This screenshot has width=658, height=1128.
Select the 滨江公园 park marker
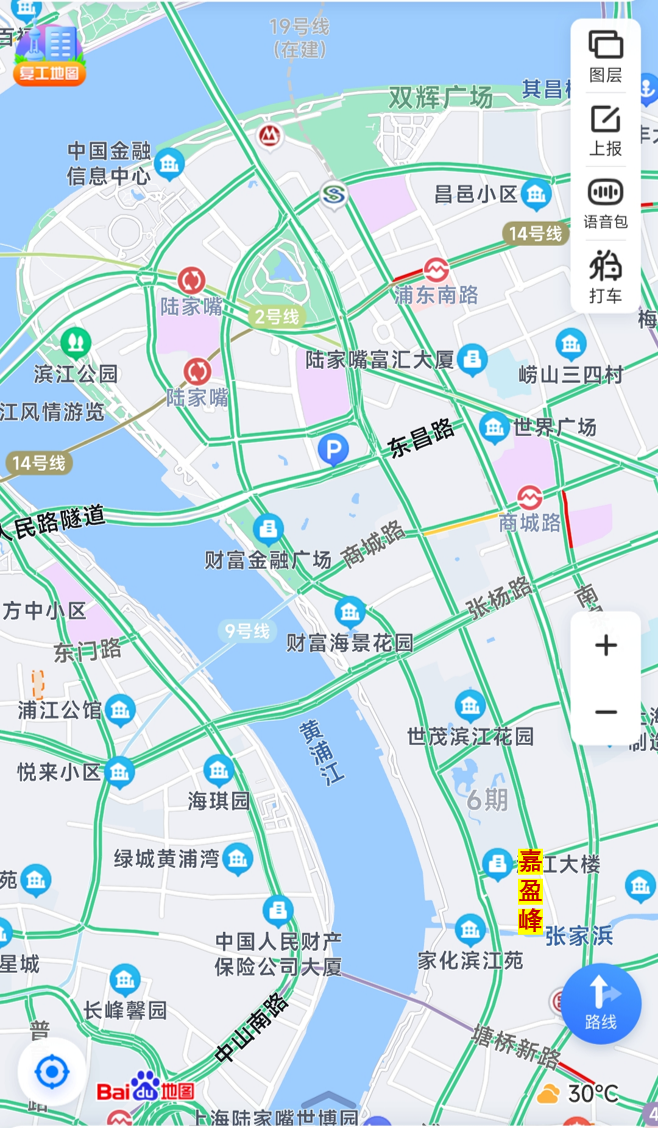tap(75, 343)
